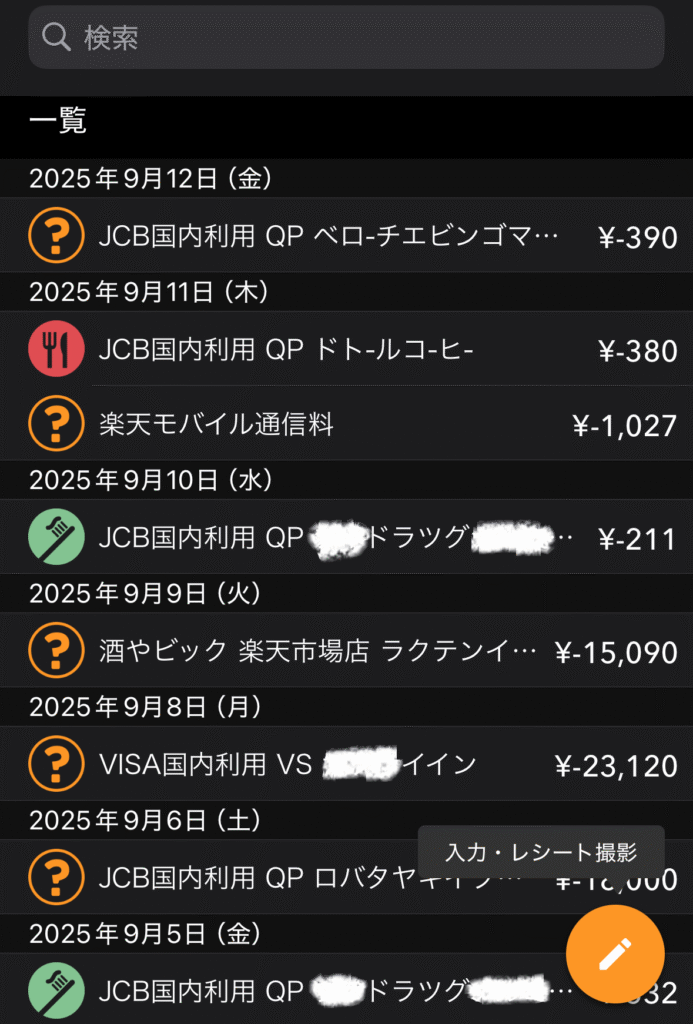Tap the orange pencil entry button
Image resolution: width=693 pixels, height=1024 pixels.
614,954
